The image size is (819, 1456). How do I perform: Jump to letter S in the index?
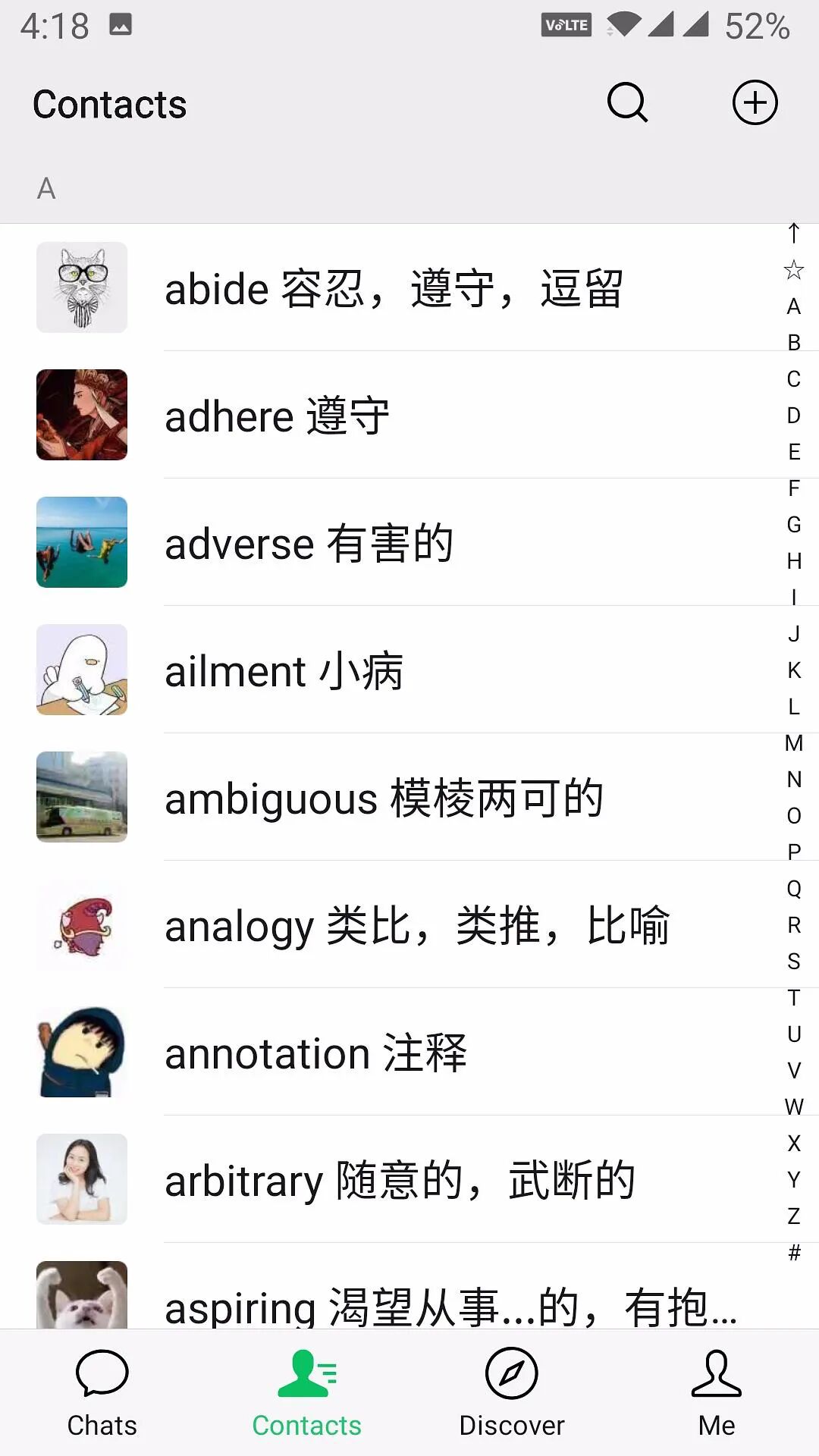[794, 962]
